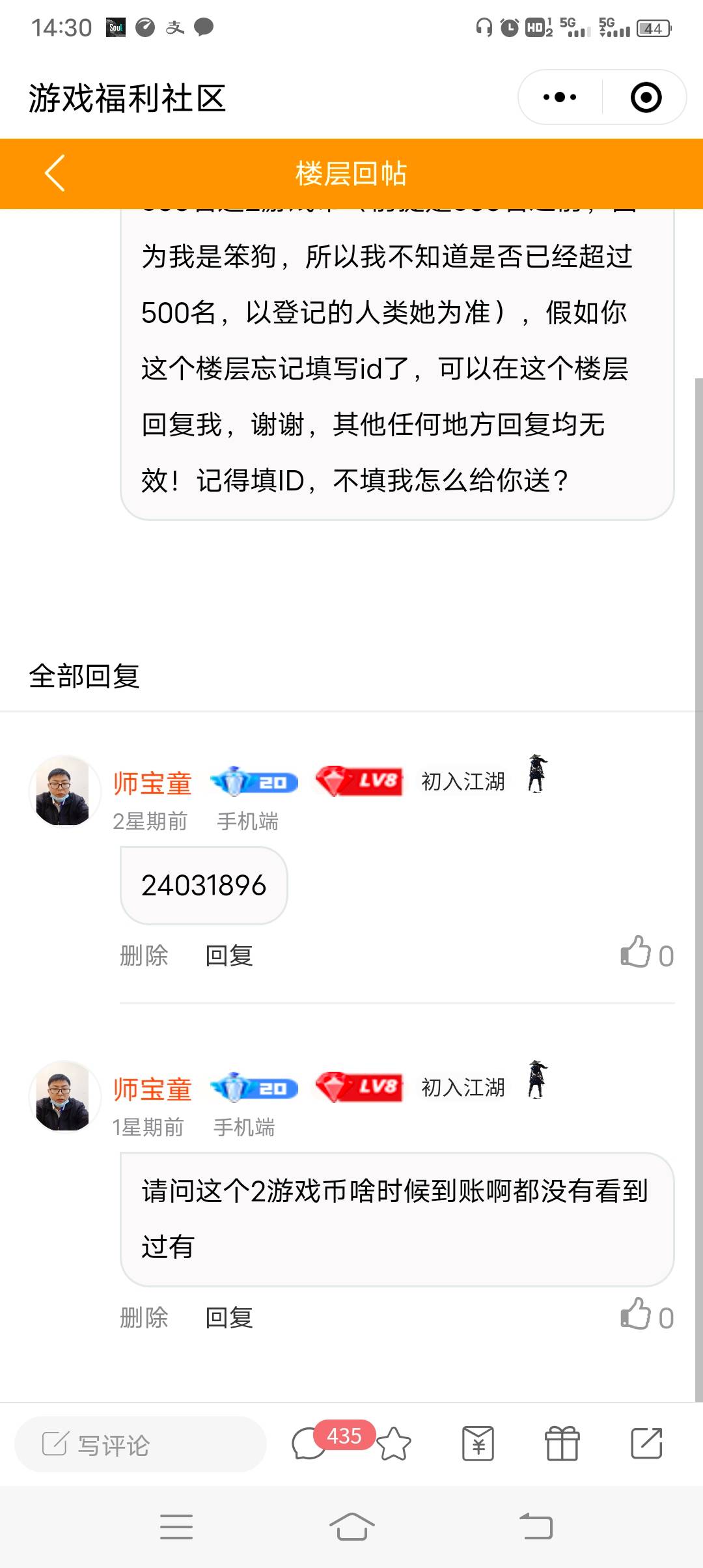Open the yuan red packet icon
Image resolution: width=703 pixels, height=1568 pixels.
[478, 1444]
